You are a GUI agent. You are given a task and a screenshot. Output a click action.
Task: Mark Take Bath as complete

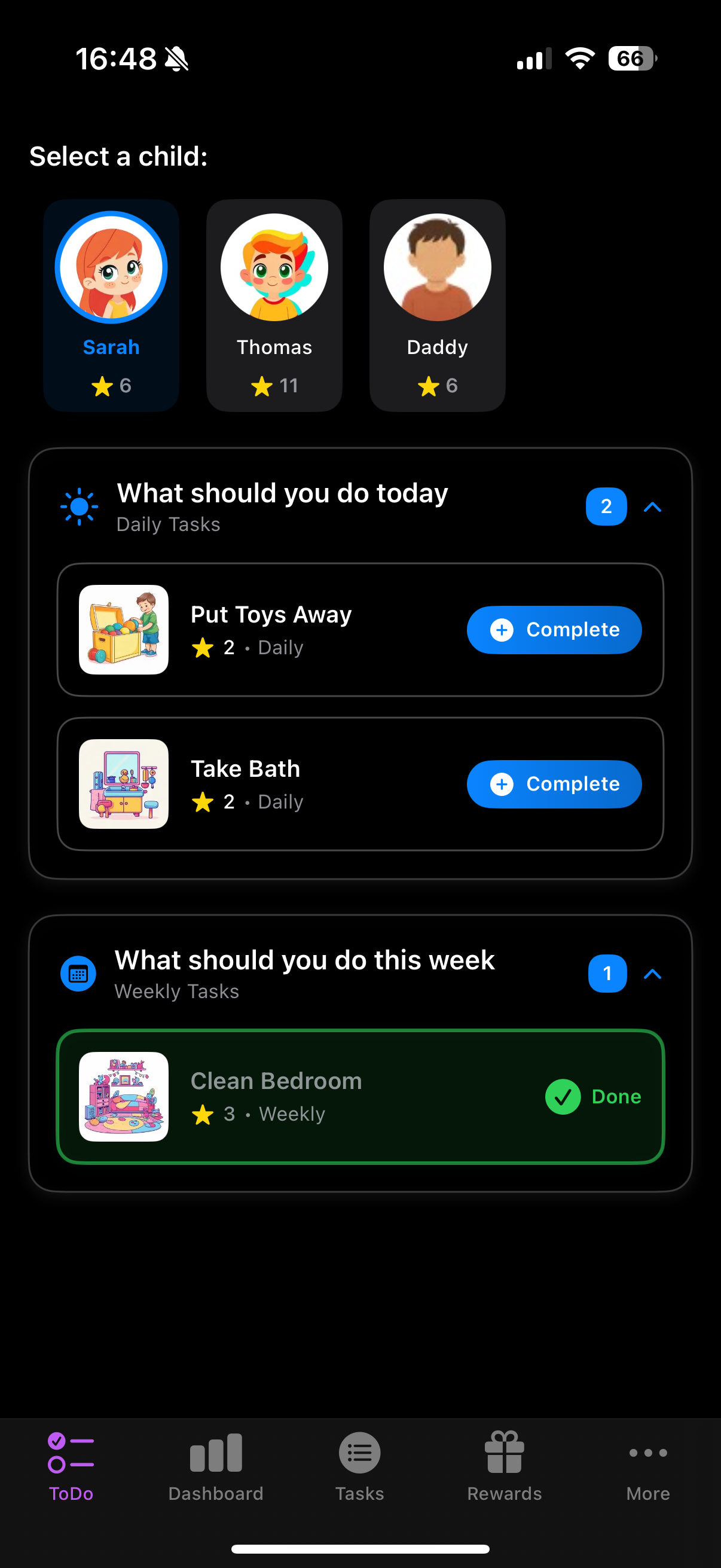[554, 784]
